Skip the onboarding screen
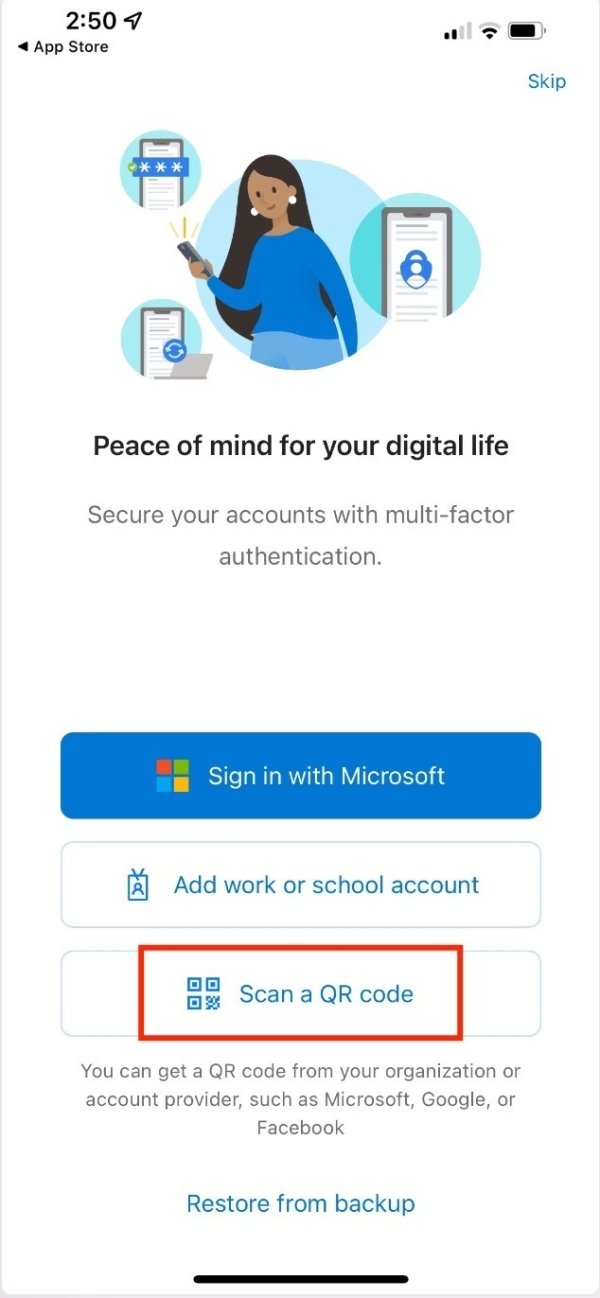Image resolution: width=600 pixels, height=1298 pixels. click(546, 82)
